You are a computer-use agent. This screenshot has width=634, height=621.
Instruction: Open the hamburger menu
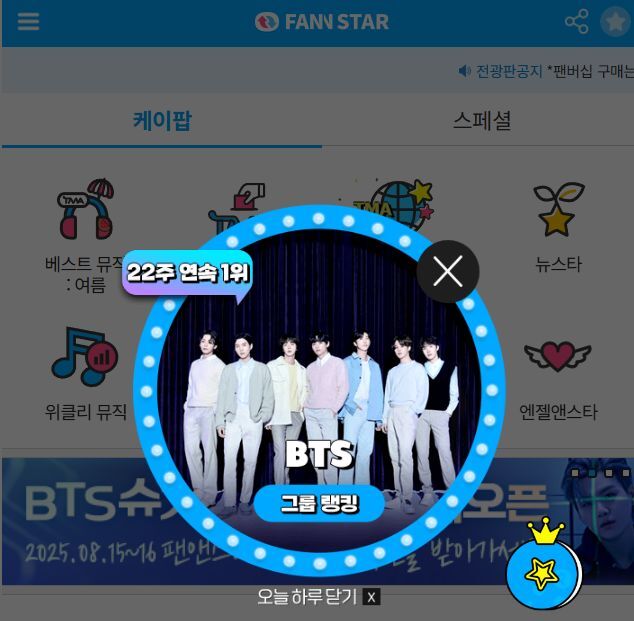point(28,21)
